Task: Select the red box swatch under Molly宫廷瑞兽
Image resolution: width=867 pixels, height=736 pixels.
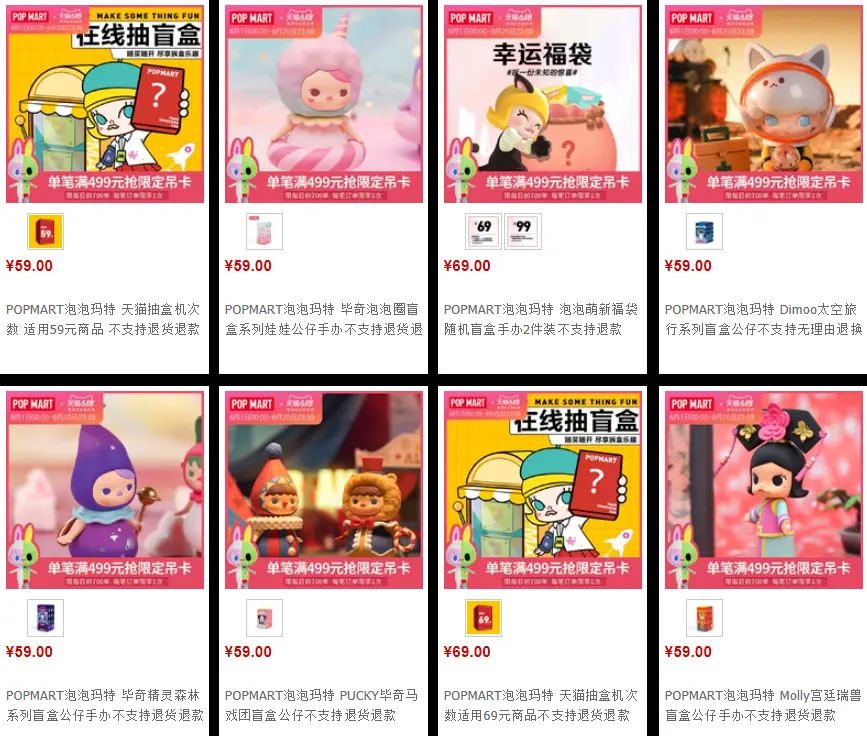Action: tap(704, 618)
